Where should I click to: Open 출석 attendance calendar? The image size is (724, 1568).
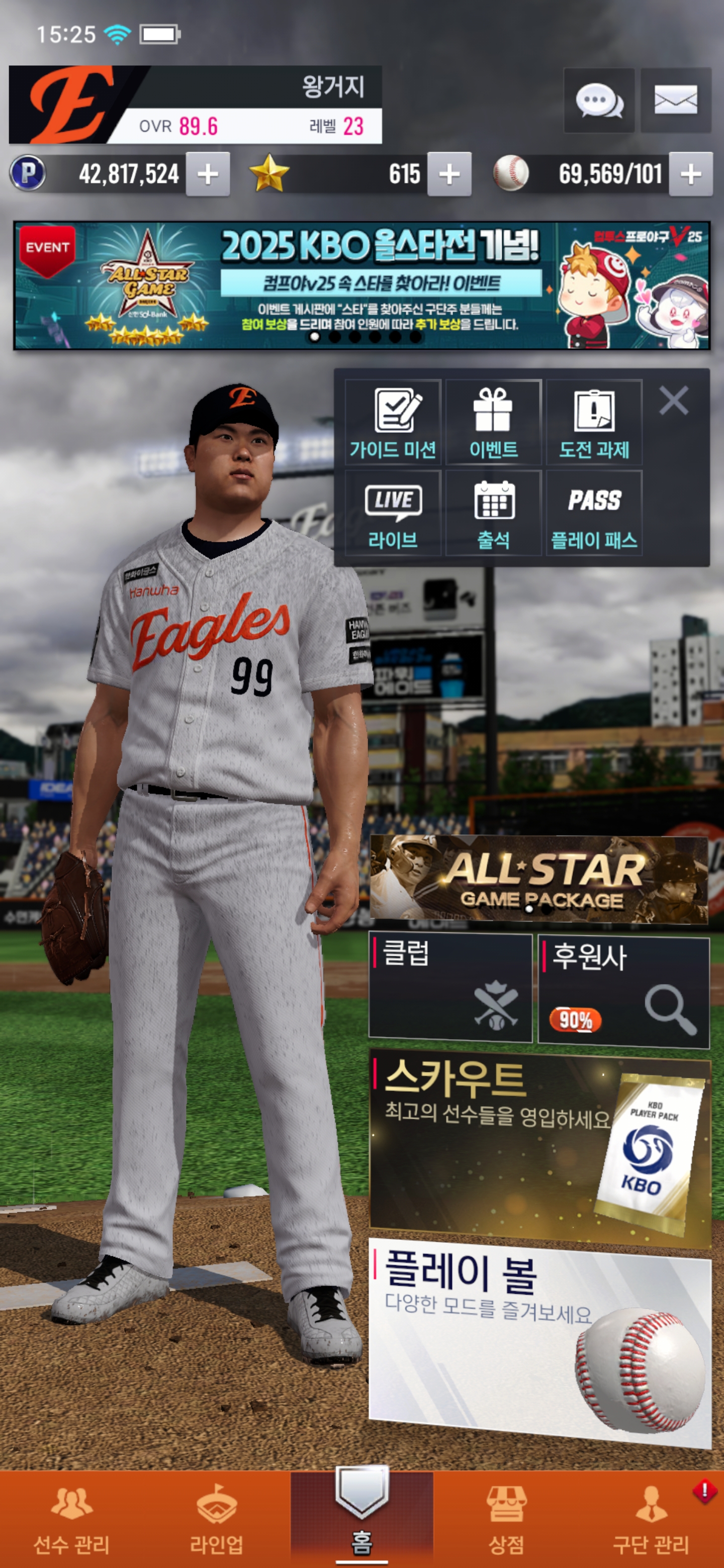point(493,513)
